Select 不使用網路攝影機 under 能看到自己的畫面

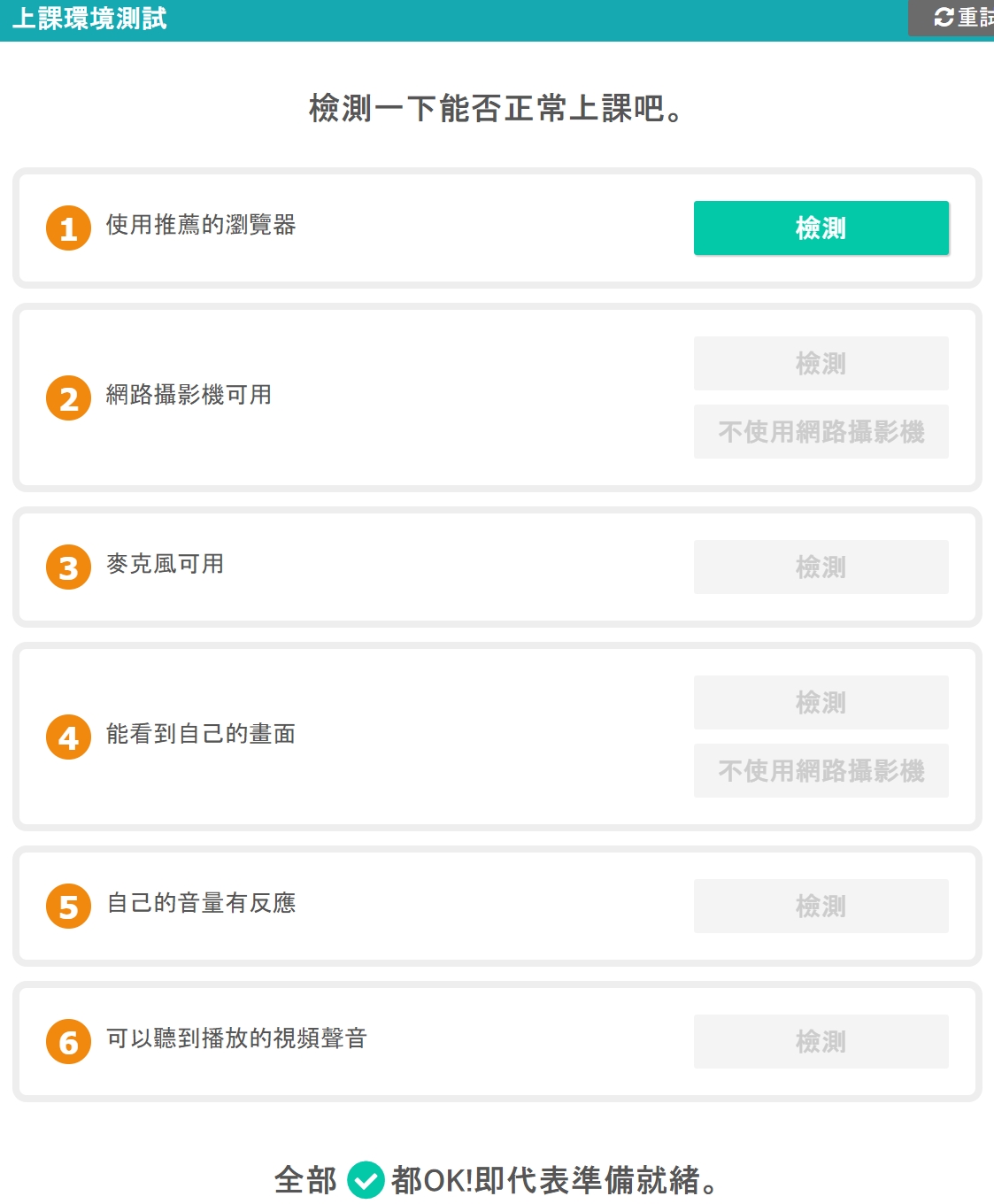click(821, 771)
